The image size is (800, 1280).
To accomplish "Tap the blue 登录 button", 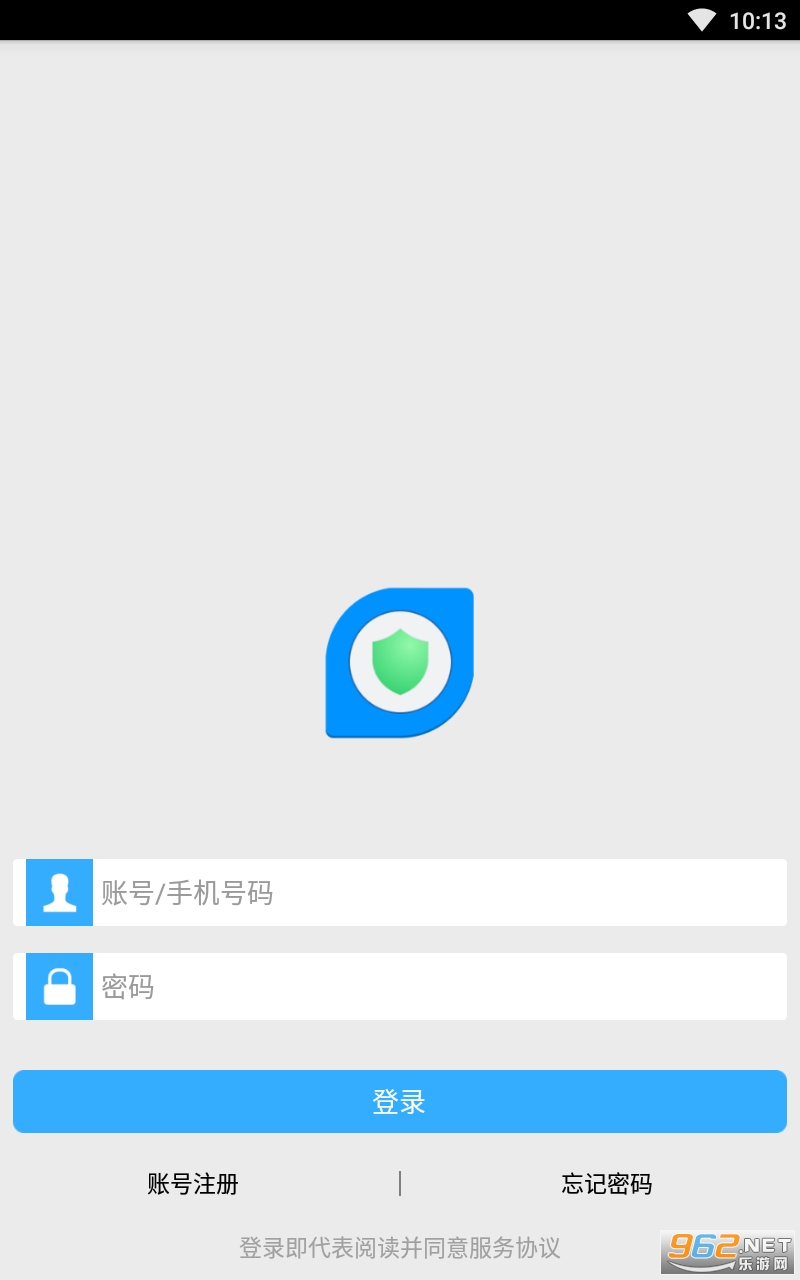I will pos(400,1101).
